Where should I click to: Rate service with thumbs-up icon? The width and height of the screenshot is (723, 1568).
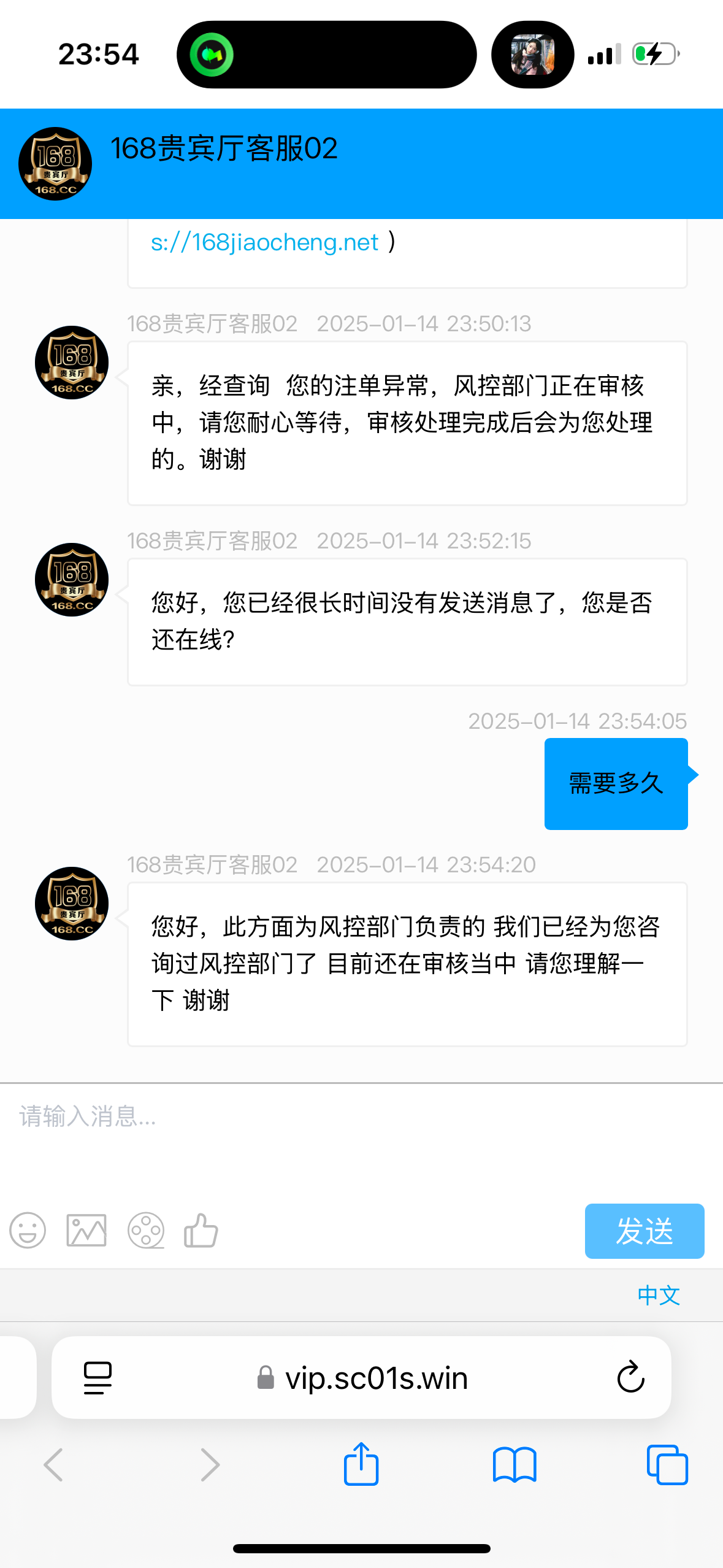(x=201, y=1231)
